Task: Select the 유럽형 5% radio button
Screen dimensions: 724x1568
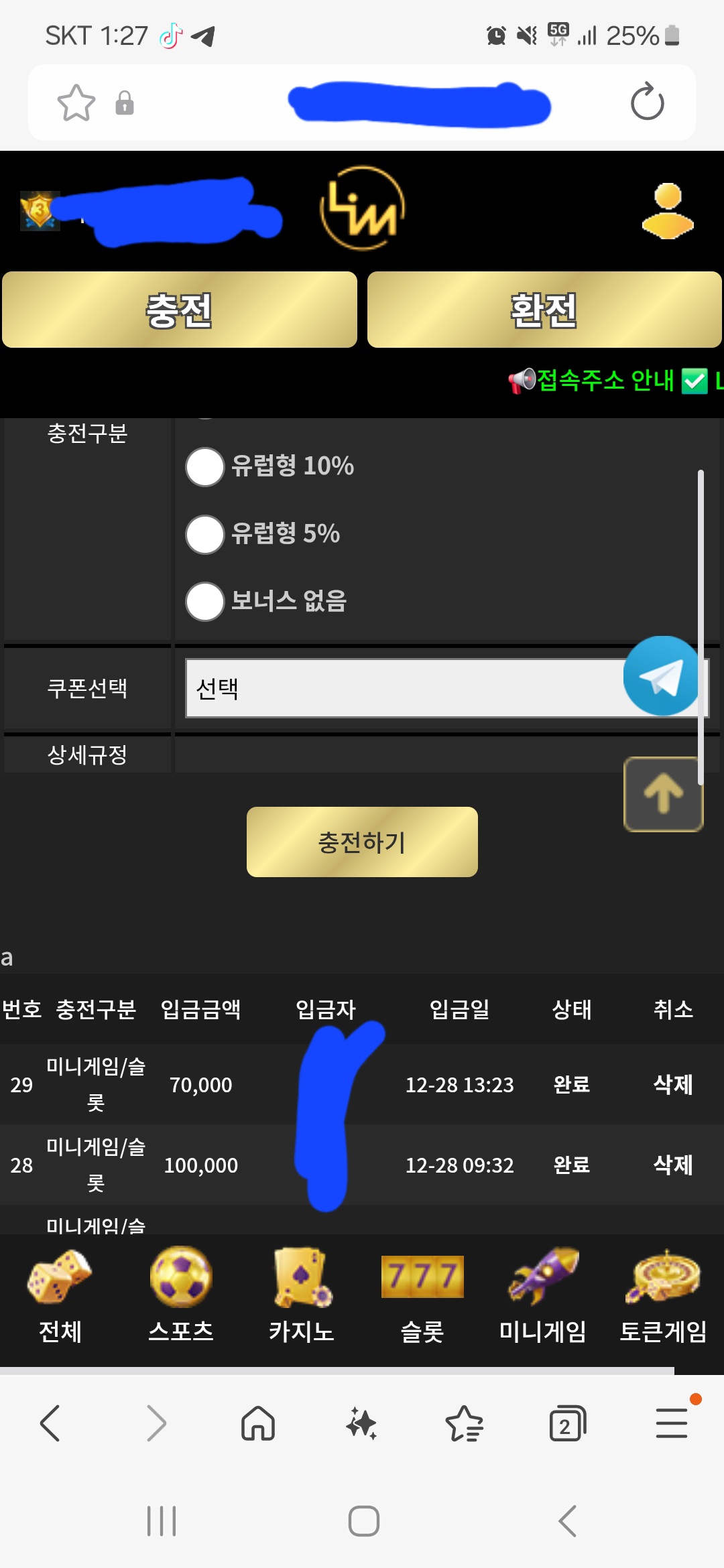Action: pos(204,535)
